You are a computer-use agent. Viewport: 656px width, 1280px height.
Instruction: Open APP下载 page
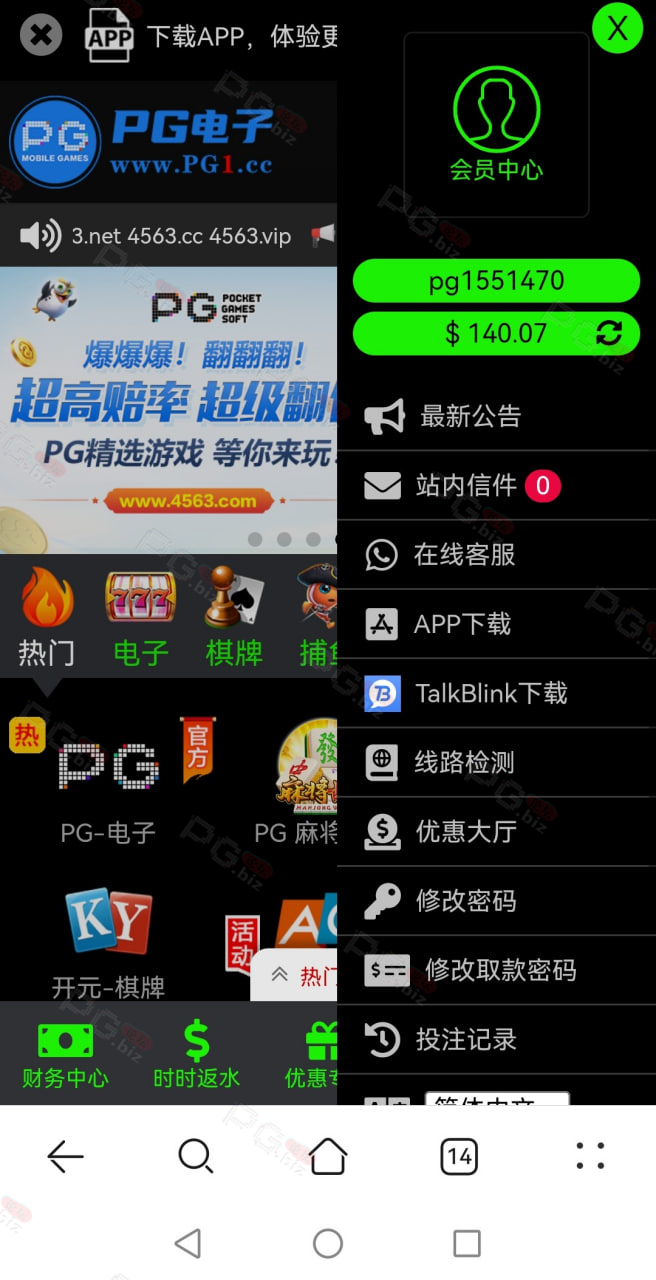tap(497, 624)
